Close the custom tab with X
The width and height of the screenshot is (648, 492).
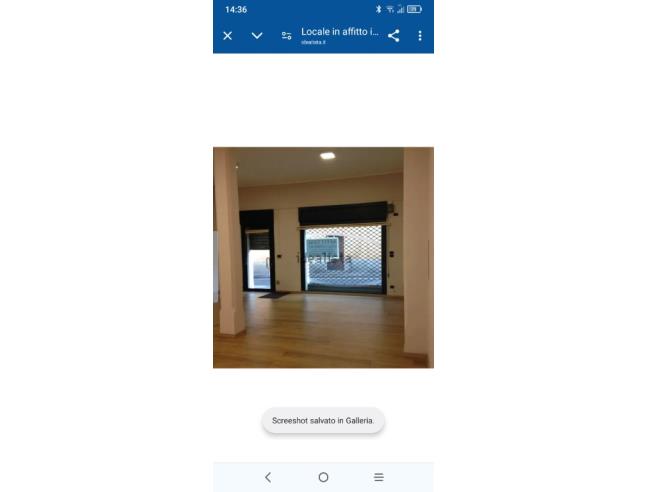[x=227, y=36]
